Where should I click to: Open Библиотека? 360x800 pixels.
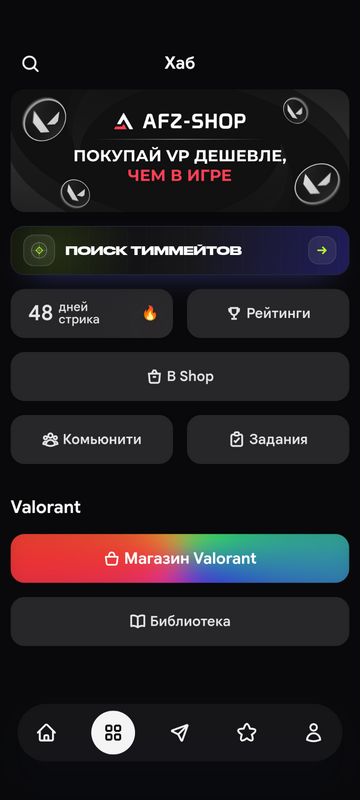tap(180, 621)
